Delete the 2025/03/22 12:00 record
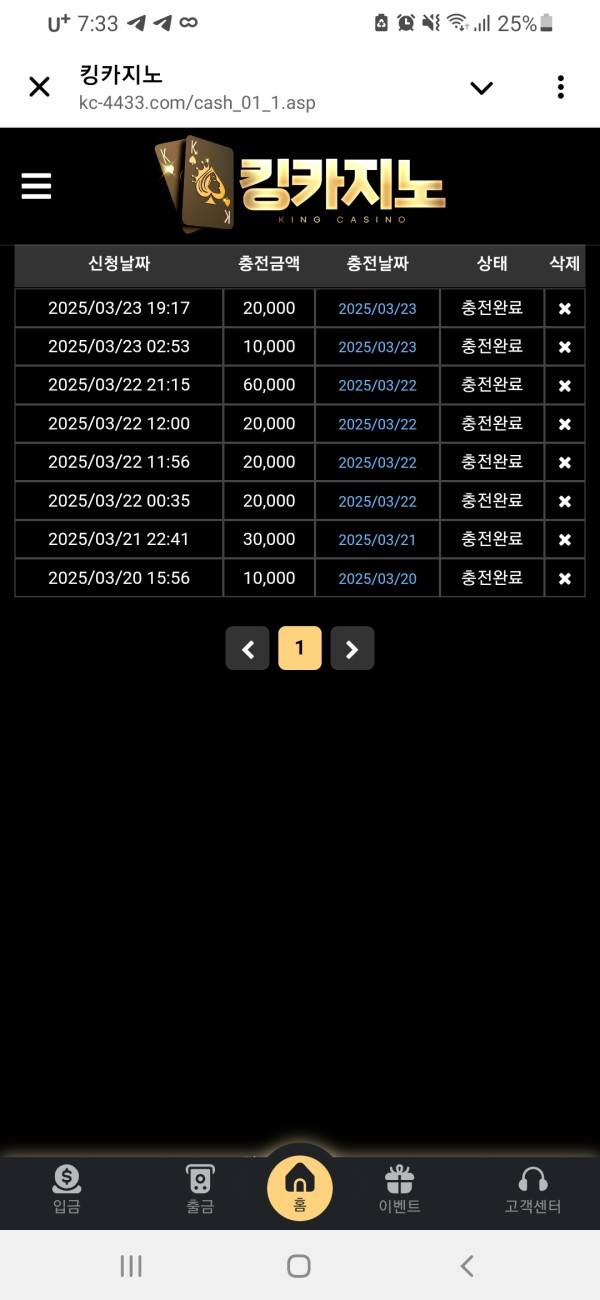Image resolution: width=600 pixels, height=1300 pixels. tap(564, 424)
